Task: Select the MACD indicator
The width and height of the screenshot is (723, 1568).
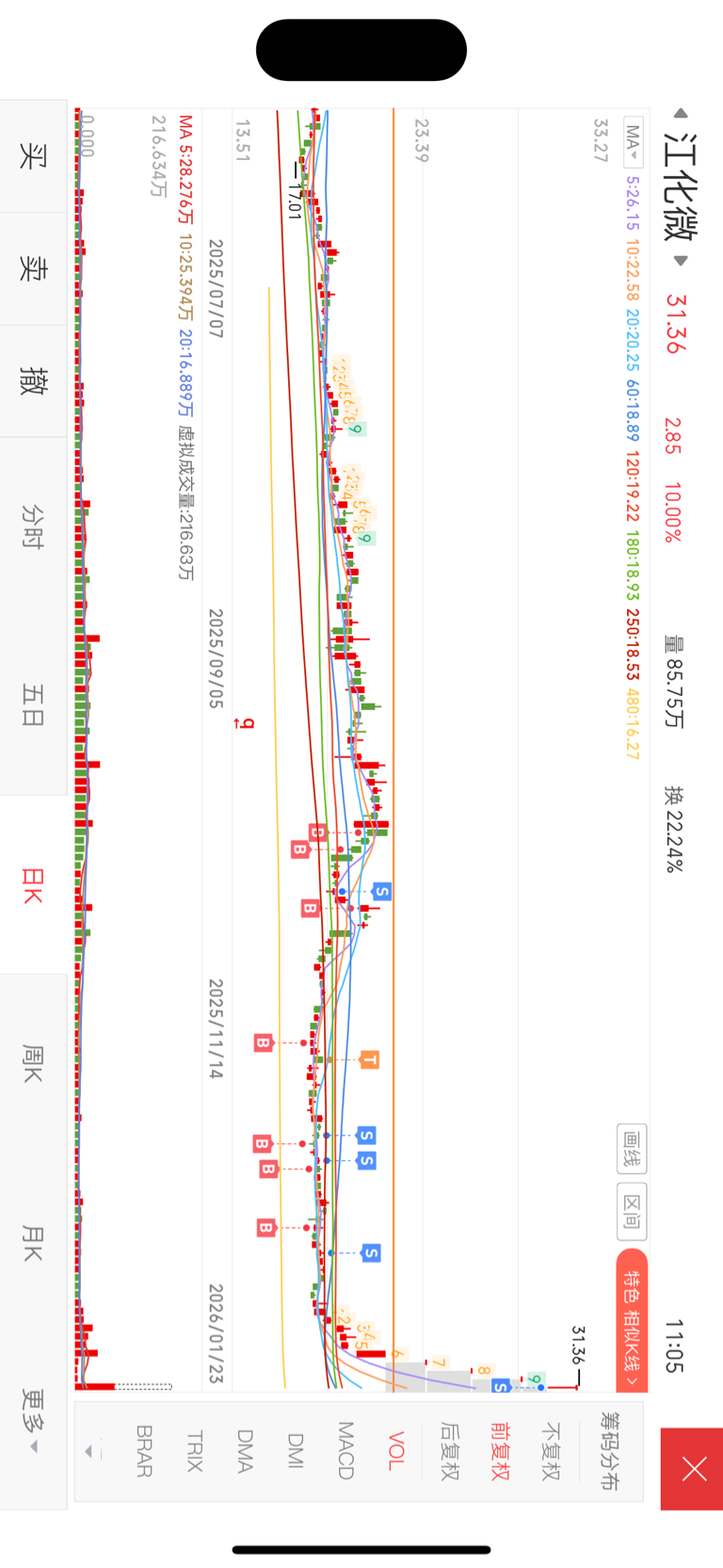Action: [345, 1451]
